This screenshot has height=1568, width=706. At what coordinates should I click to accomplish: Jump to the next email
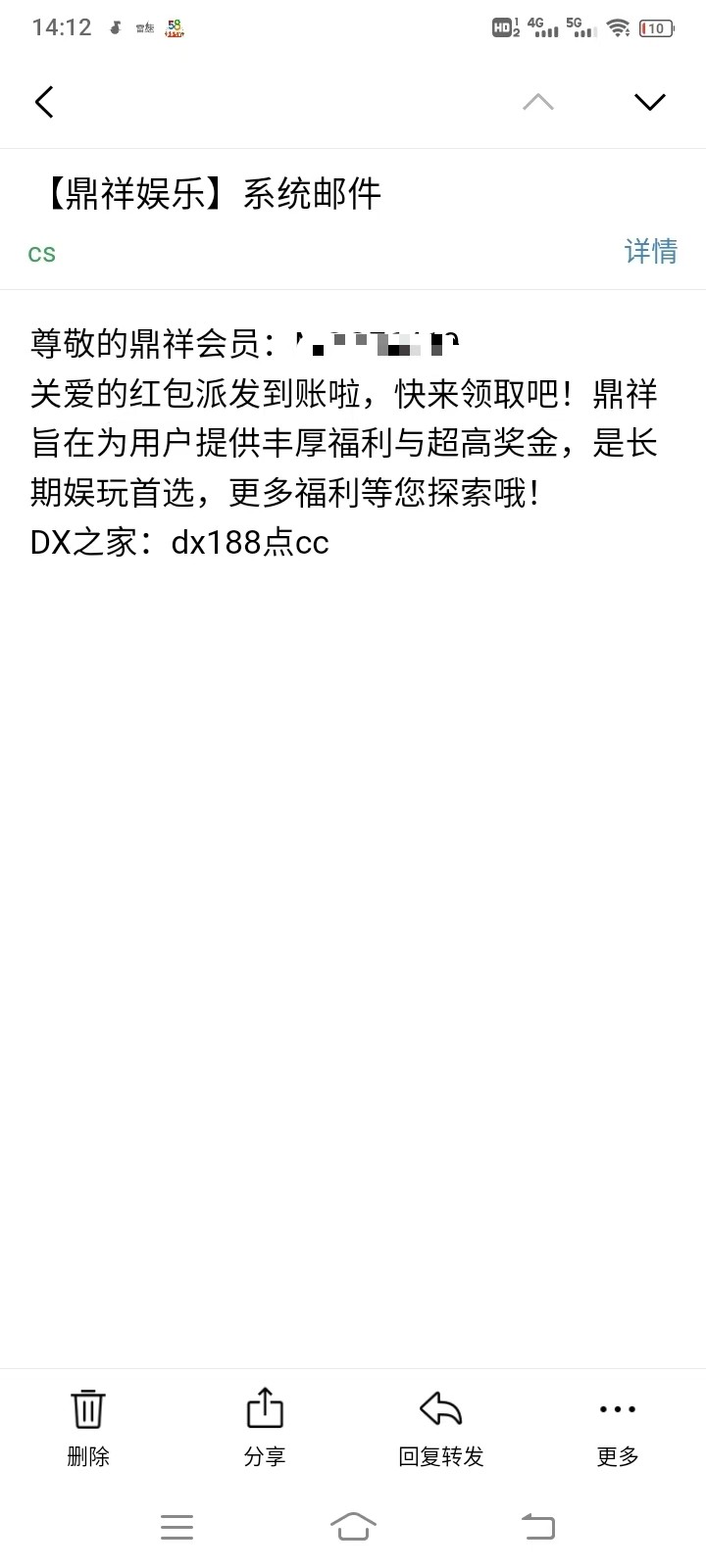coord(649,102)
